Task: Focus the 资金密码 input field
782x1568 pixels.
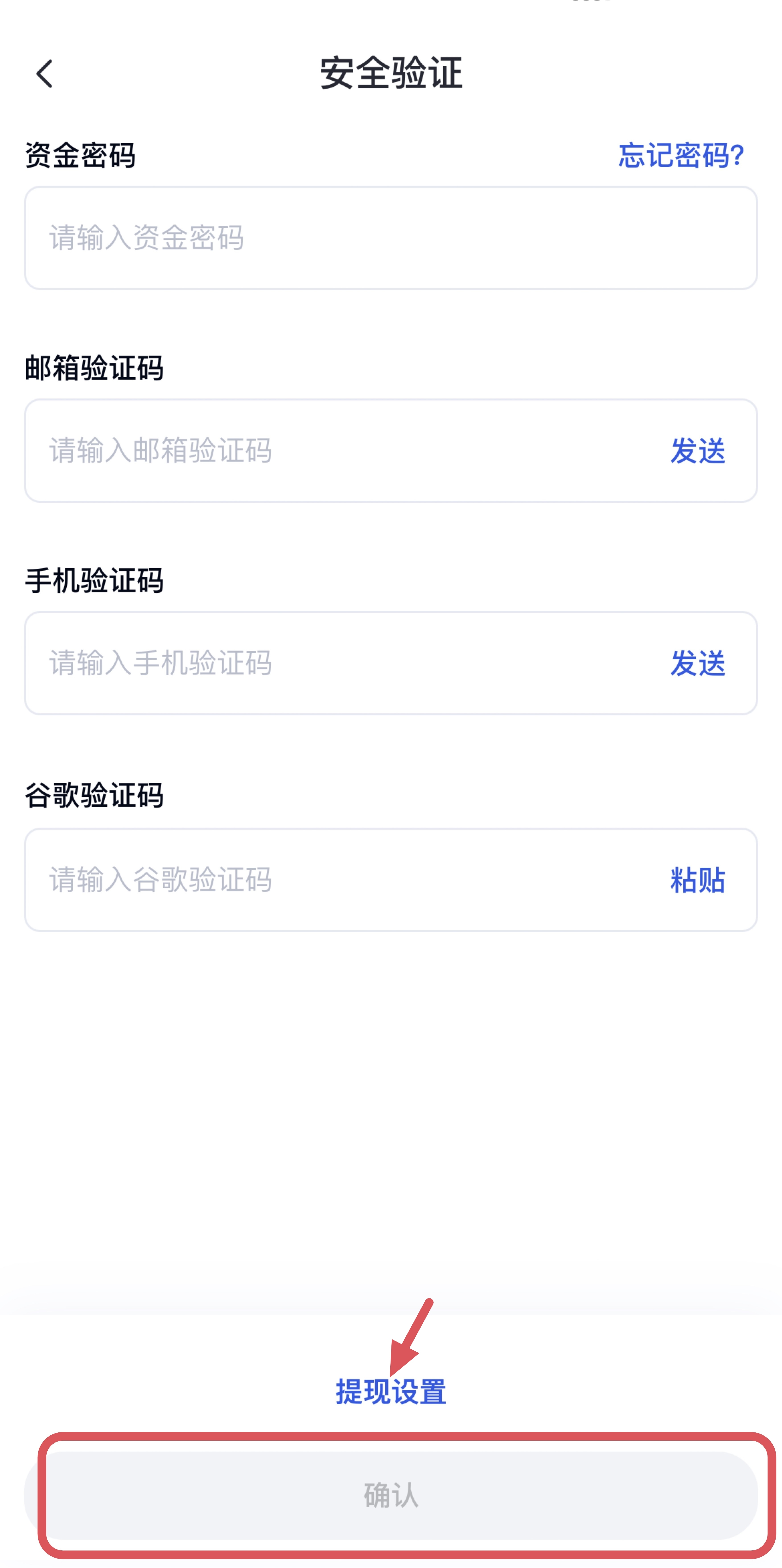Action: [x=341, y=238]
